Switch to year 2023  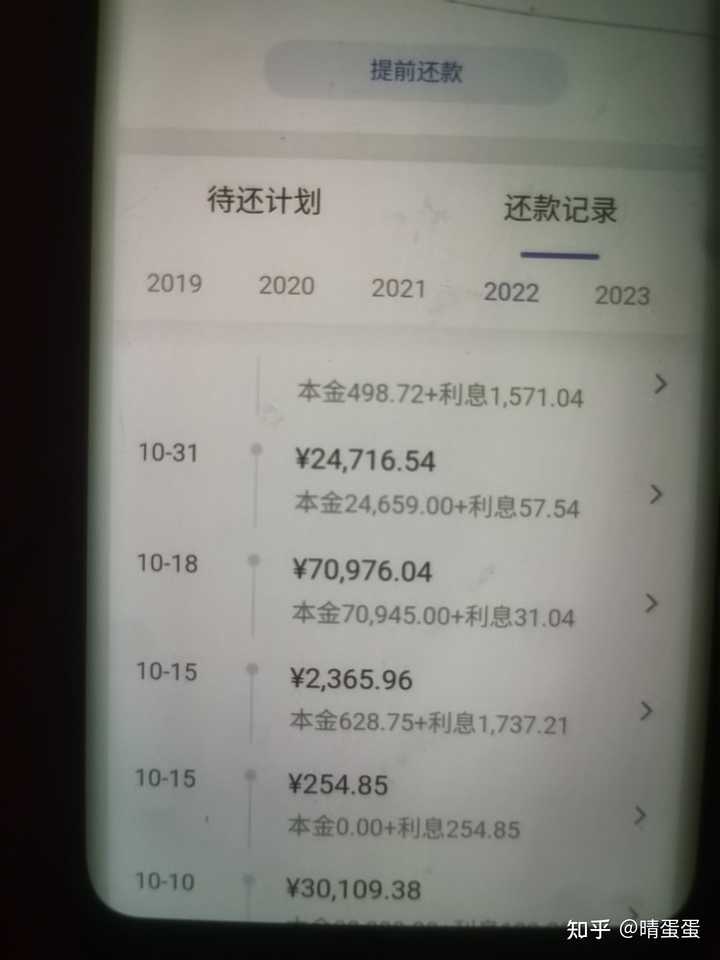tap(622, 295)
